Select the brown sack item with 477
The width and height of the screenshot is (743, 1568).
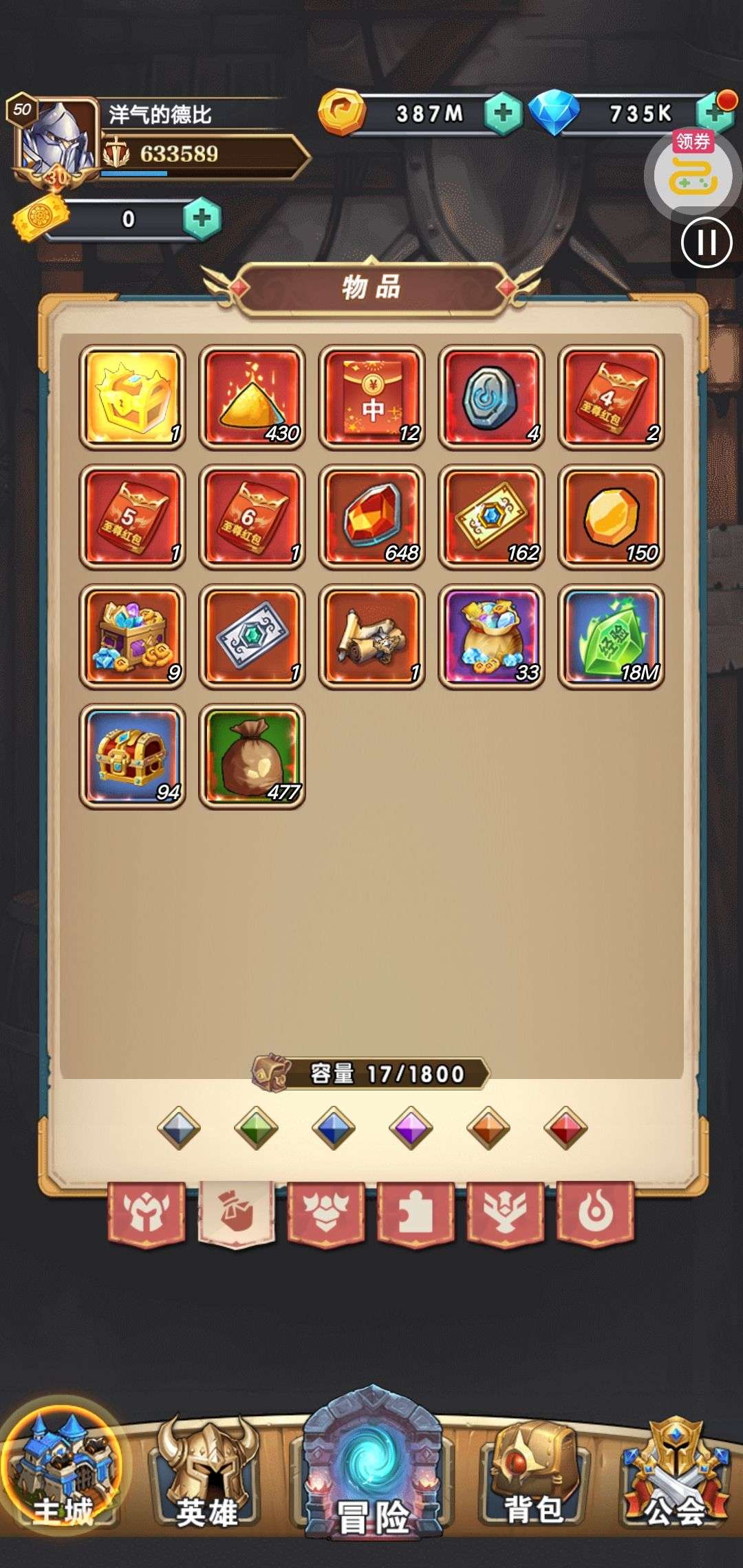252,756
